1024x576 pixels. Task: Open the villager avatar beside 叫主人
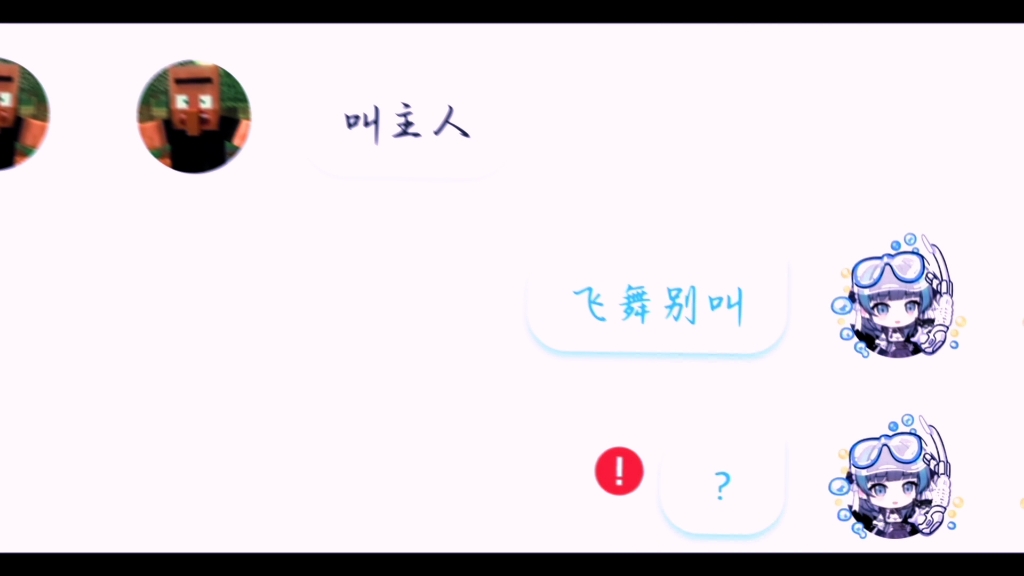click(x=193, y=117)
